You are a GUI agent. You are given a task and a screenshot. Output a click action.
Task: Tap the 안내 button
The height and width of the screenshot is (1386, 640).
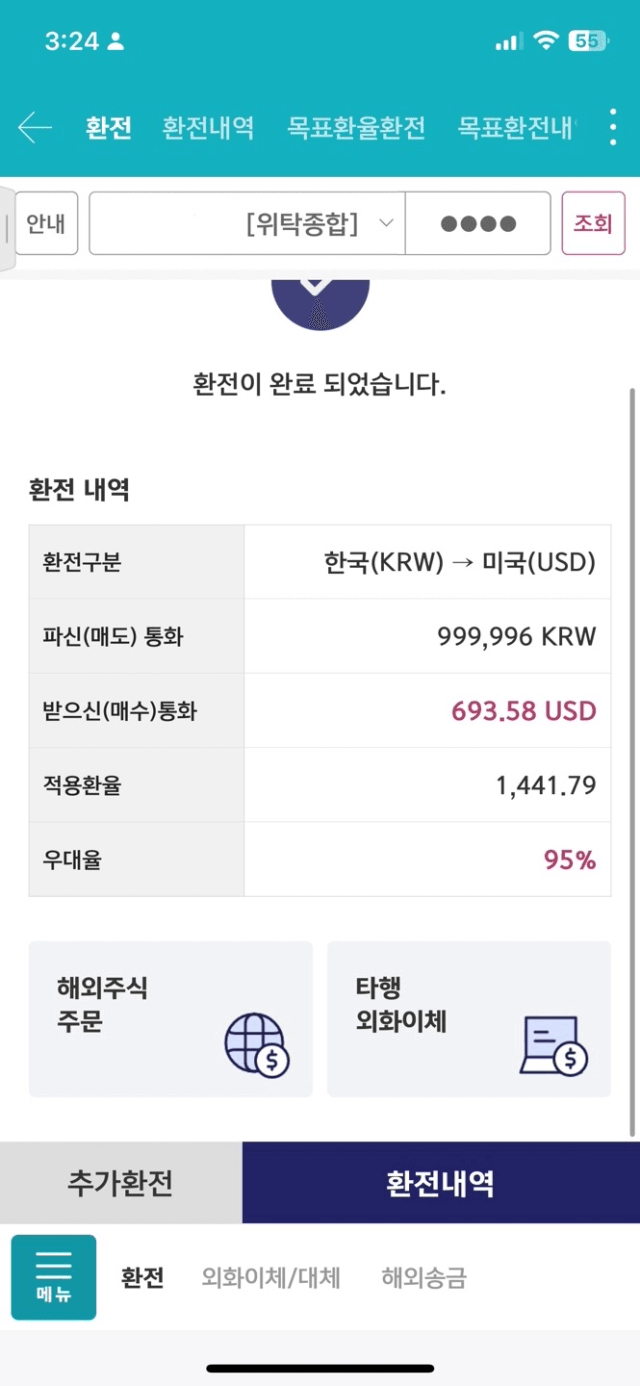(x=46, y=223)
